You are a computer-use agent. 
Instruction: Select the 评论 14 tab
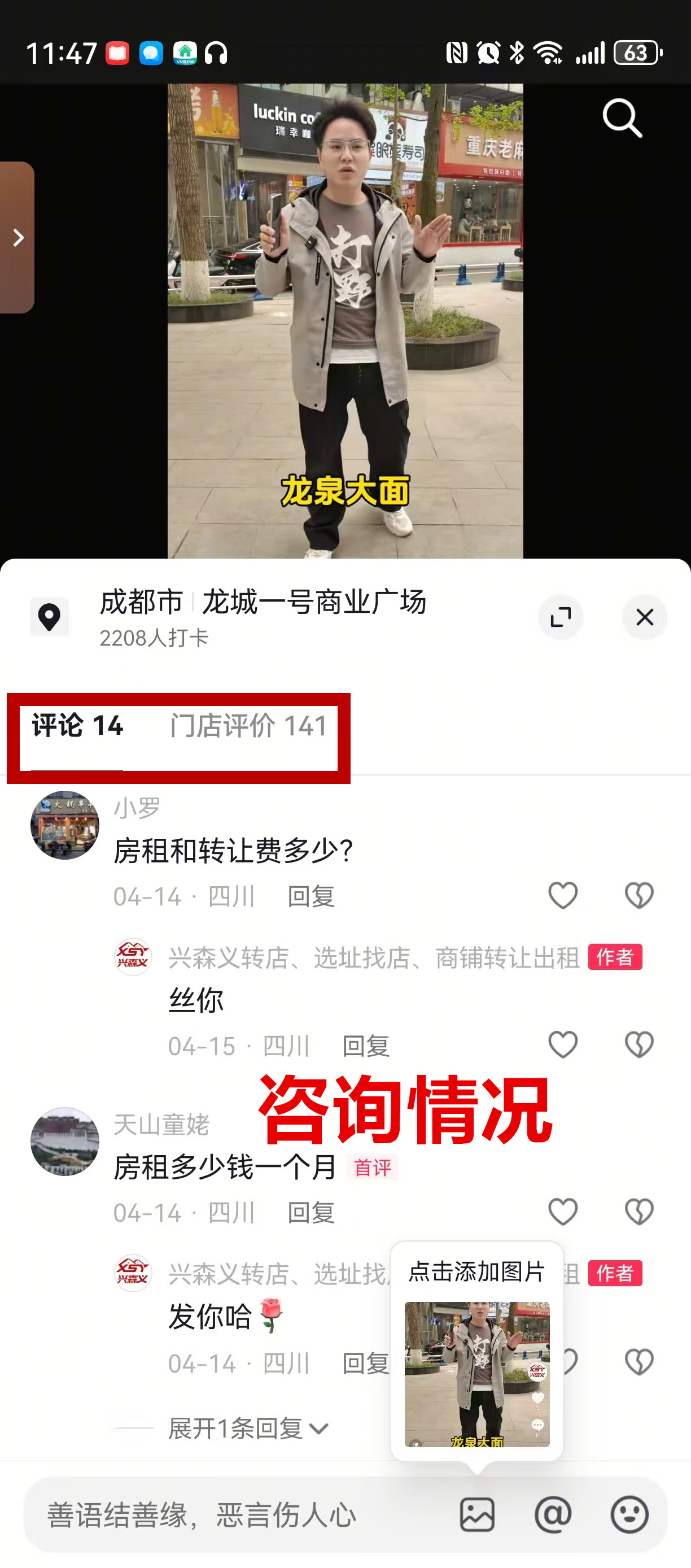click(x=77, y=726)
